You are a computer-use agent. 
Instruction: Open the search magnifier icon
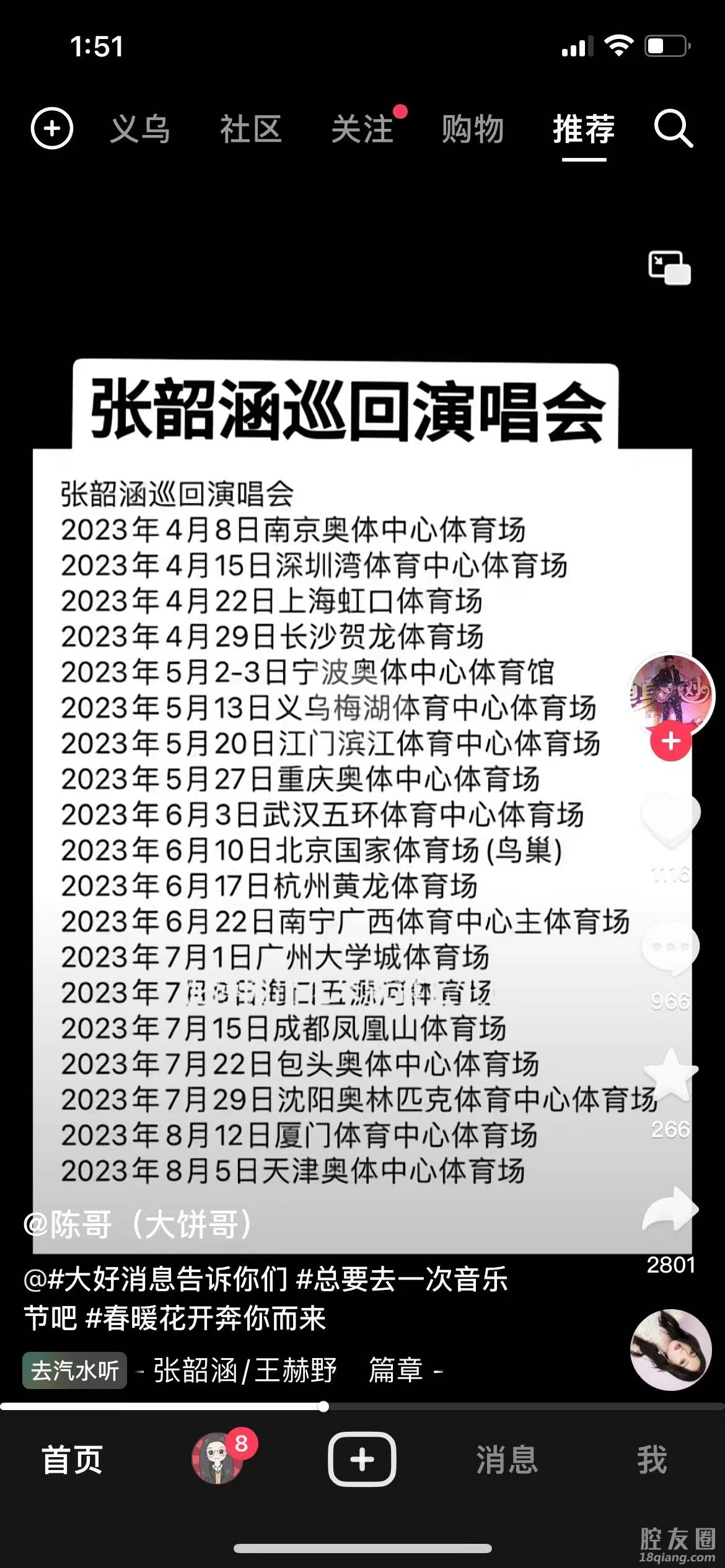coord(673,129)
